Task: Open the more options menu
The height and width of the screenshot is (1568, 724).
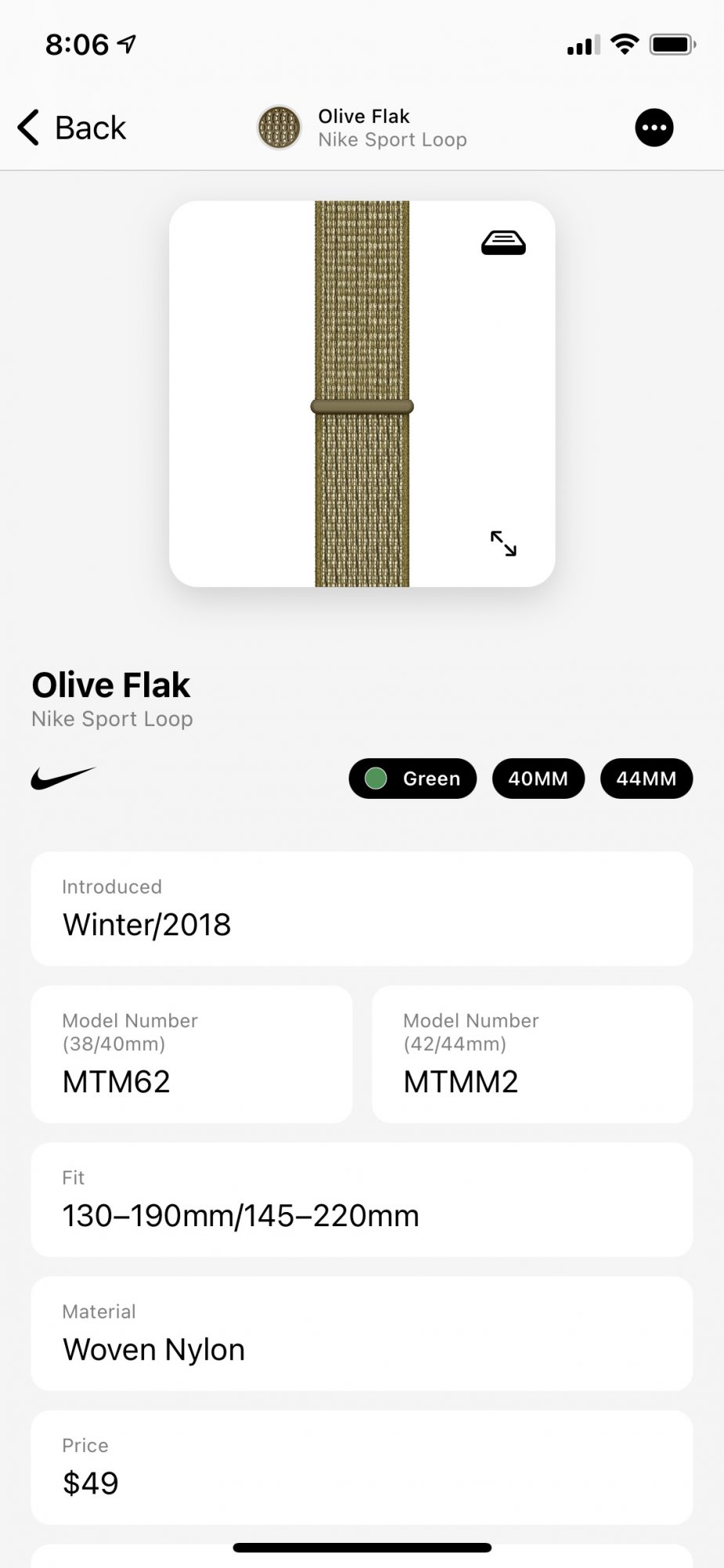Action: point(654,128)
